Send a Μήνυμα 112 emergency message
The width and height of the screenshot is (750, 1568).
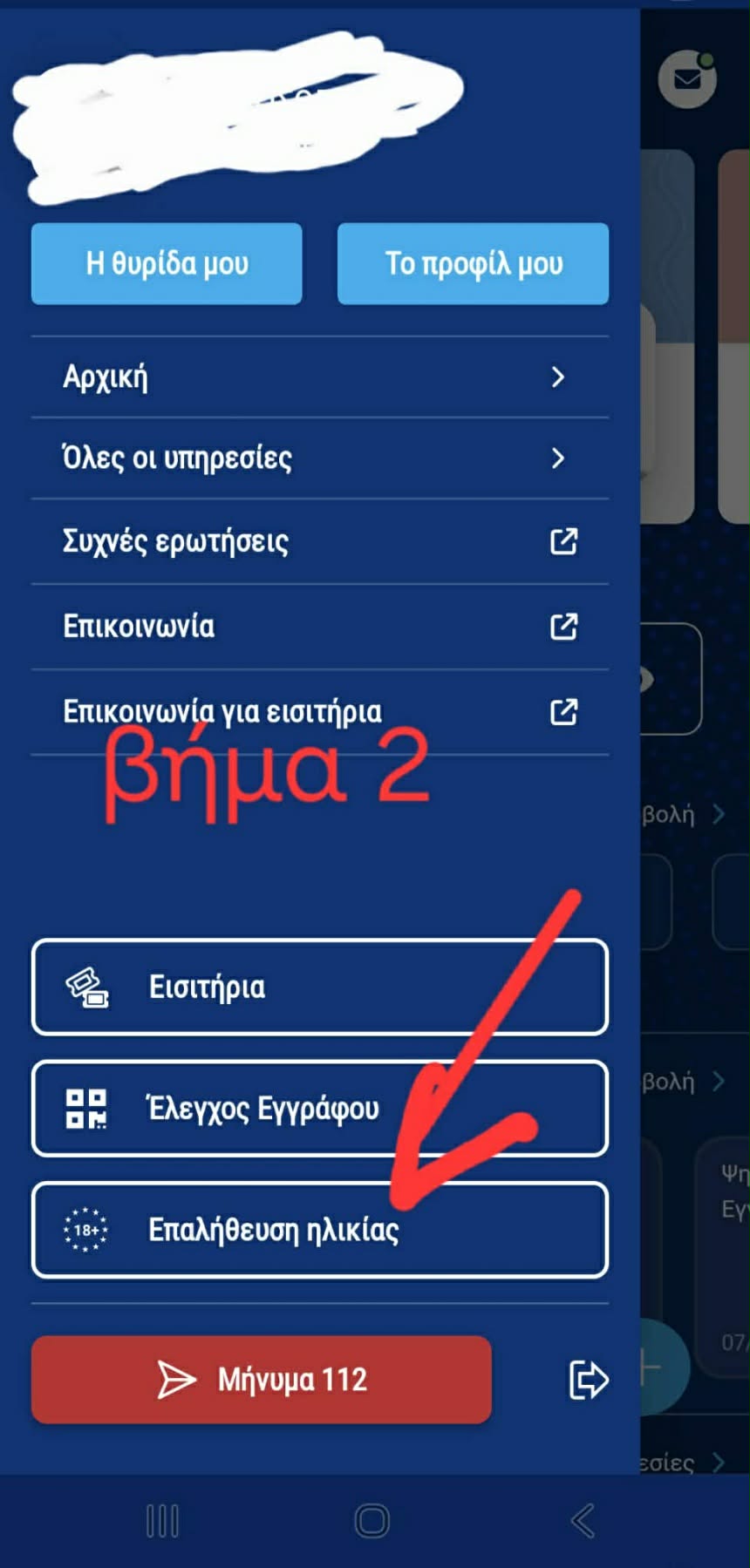262,1380
